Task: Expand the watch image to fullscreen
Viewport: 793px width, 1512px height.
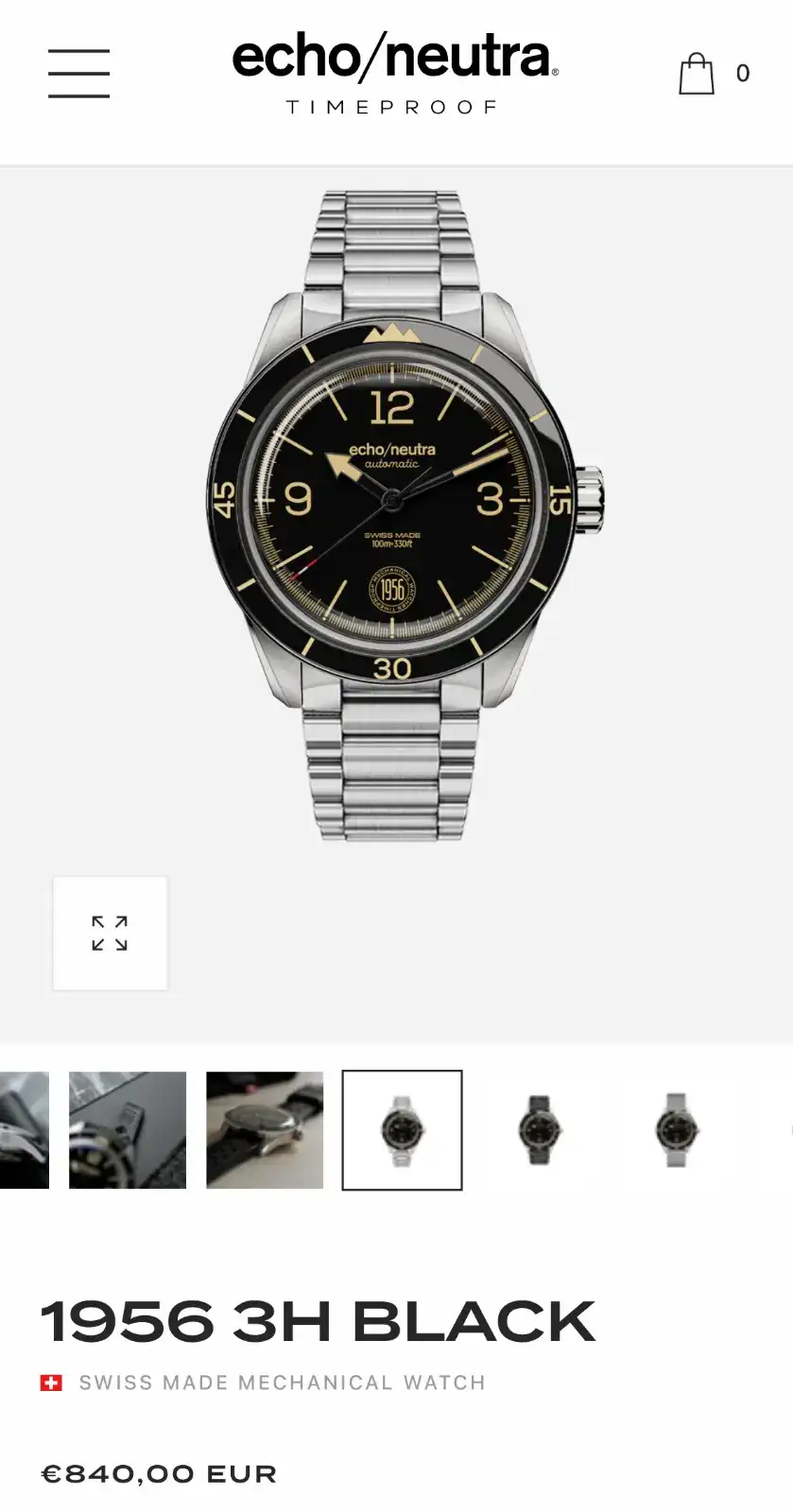Action: click(x=110, y=934)
